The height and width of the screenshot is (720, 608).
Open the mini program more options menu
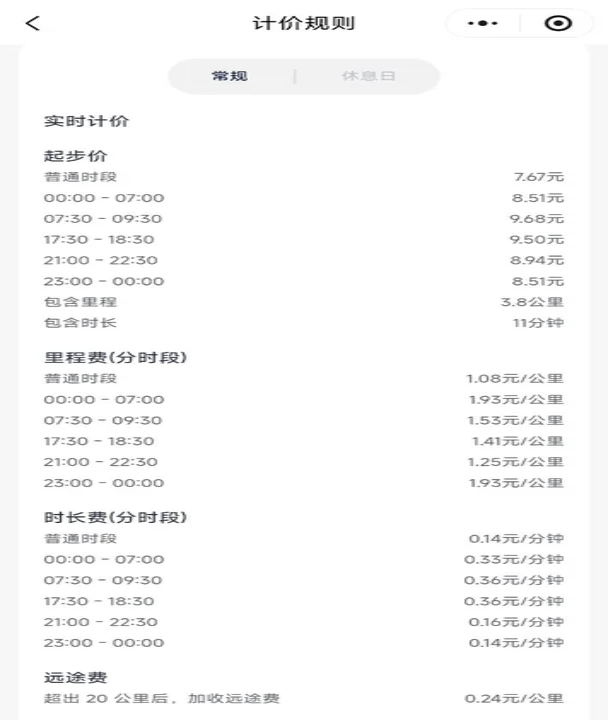coord(483,23)
